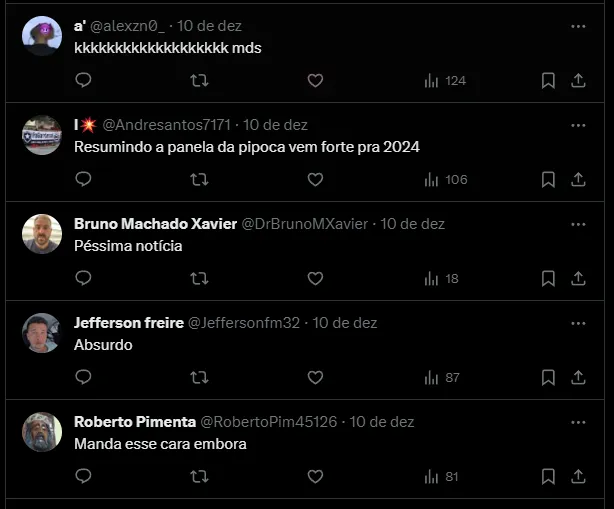Bookmark the tweet by Andresantos7171
Screen dimensions: 614x509
click(x=548, y=179)
